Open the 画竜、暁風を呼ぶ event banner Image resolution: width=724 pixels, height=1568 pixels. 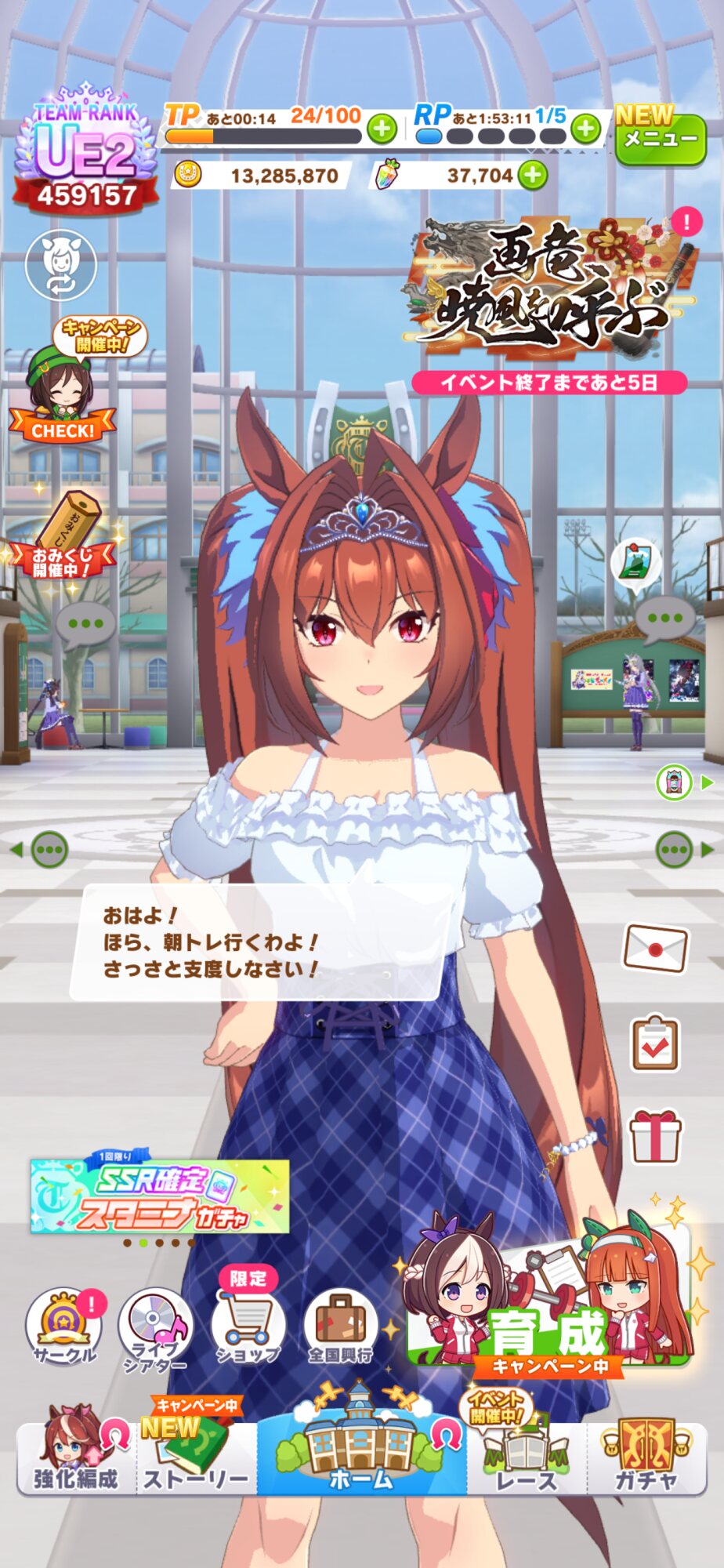point(549,303)
